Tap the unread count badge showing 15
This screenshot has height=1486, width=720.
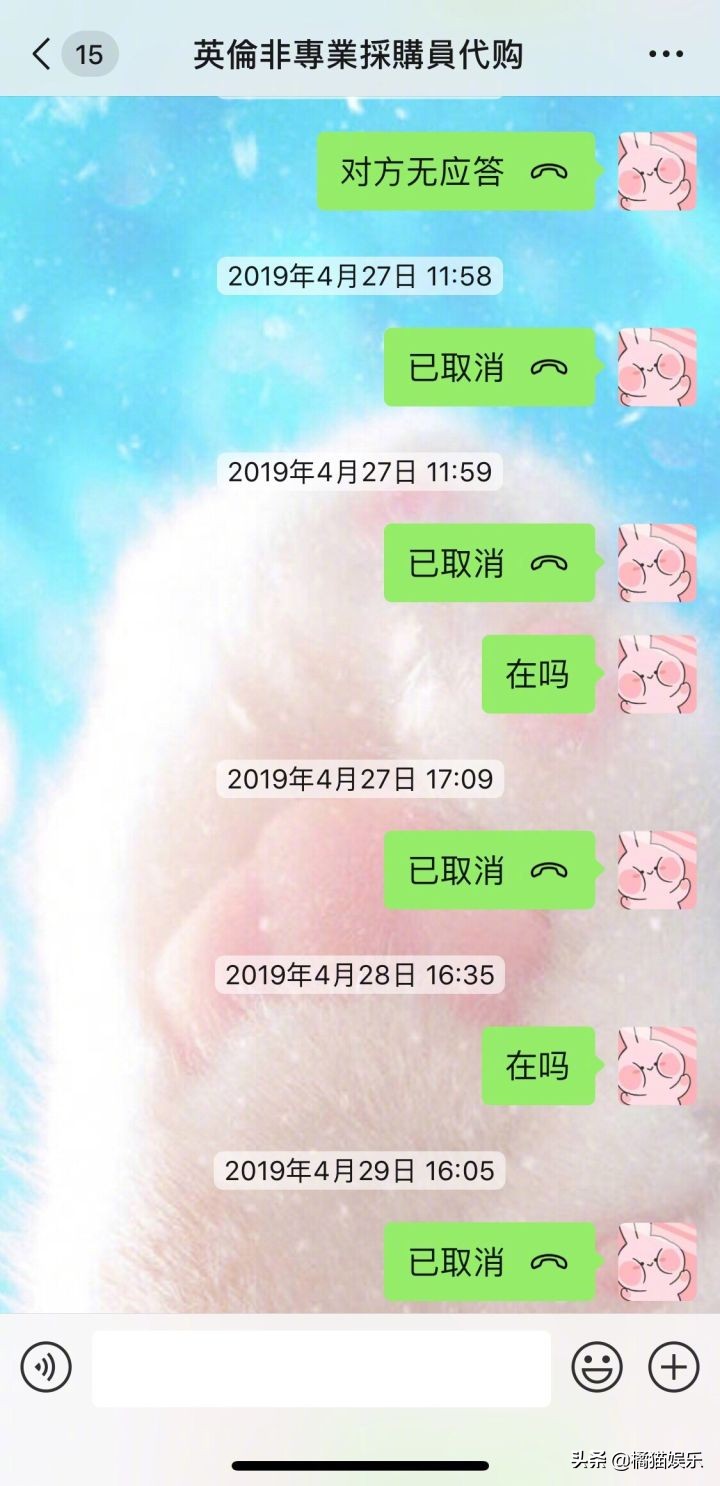(x=88, y=54)
